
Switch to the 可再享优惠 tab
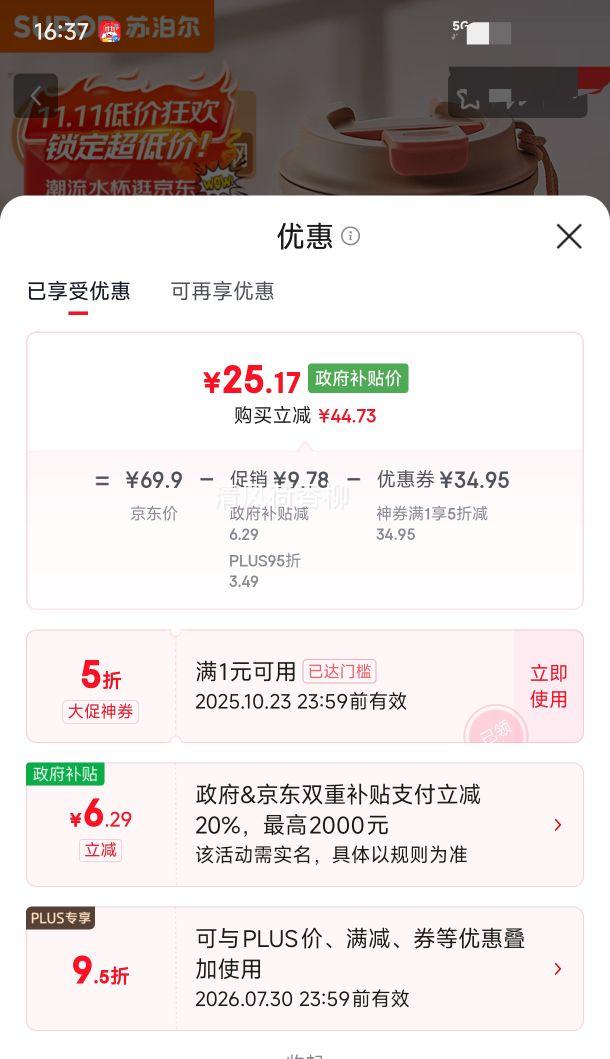(222, 291)
